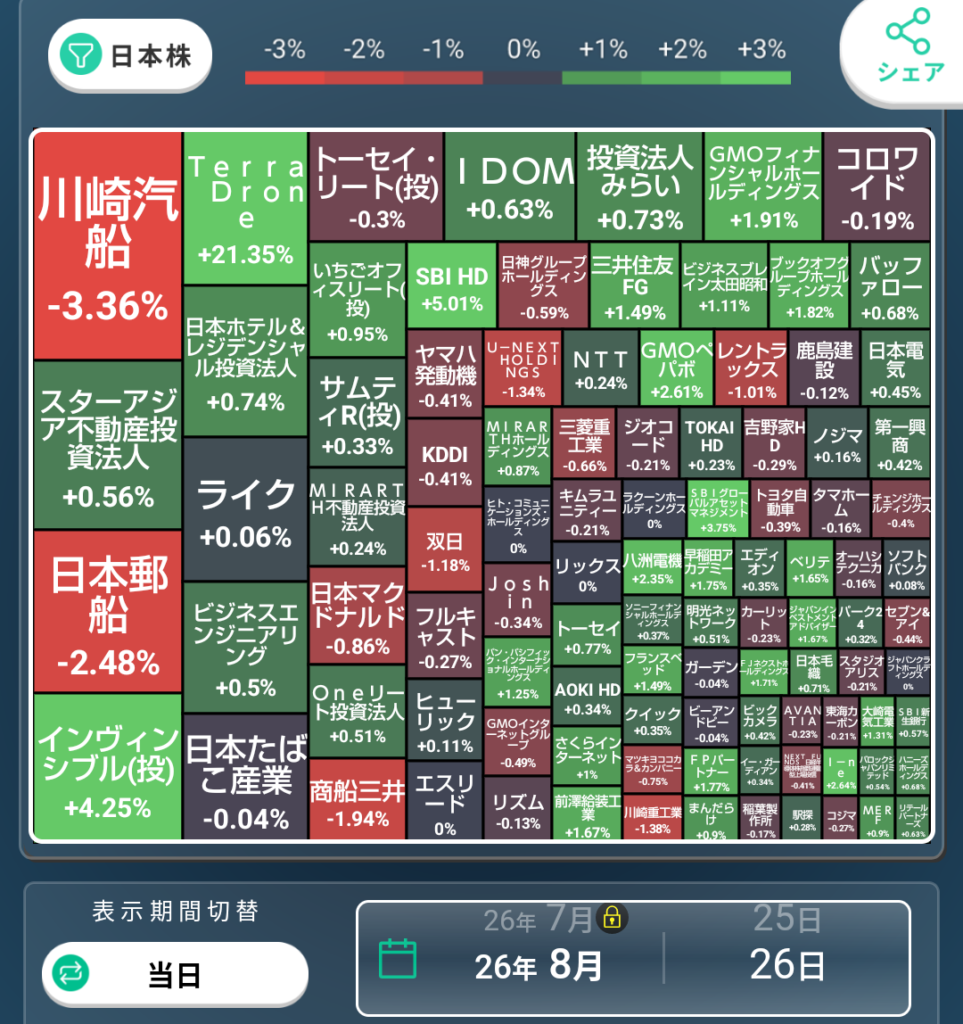The width and height of the screenshot is (963, 1024).
Task: Open the SBI HD +5.01% tile
Action: (x=452, y=285)
